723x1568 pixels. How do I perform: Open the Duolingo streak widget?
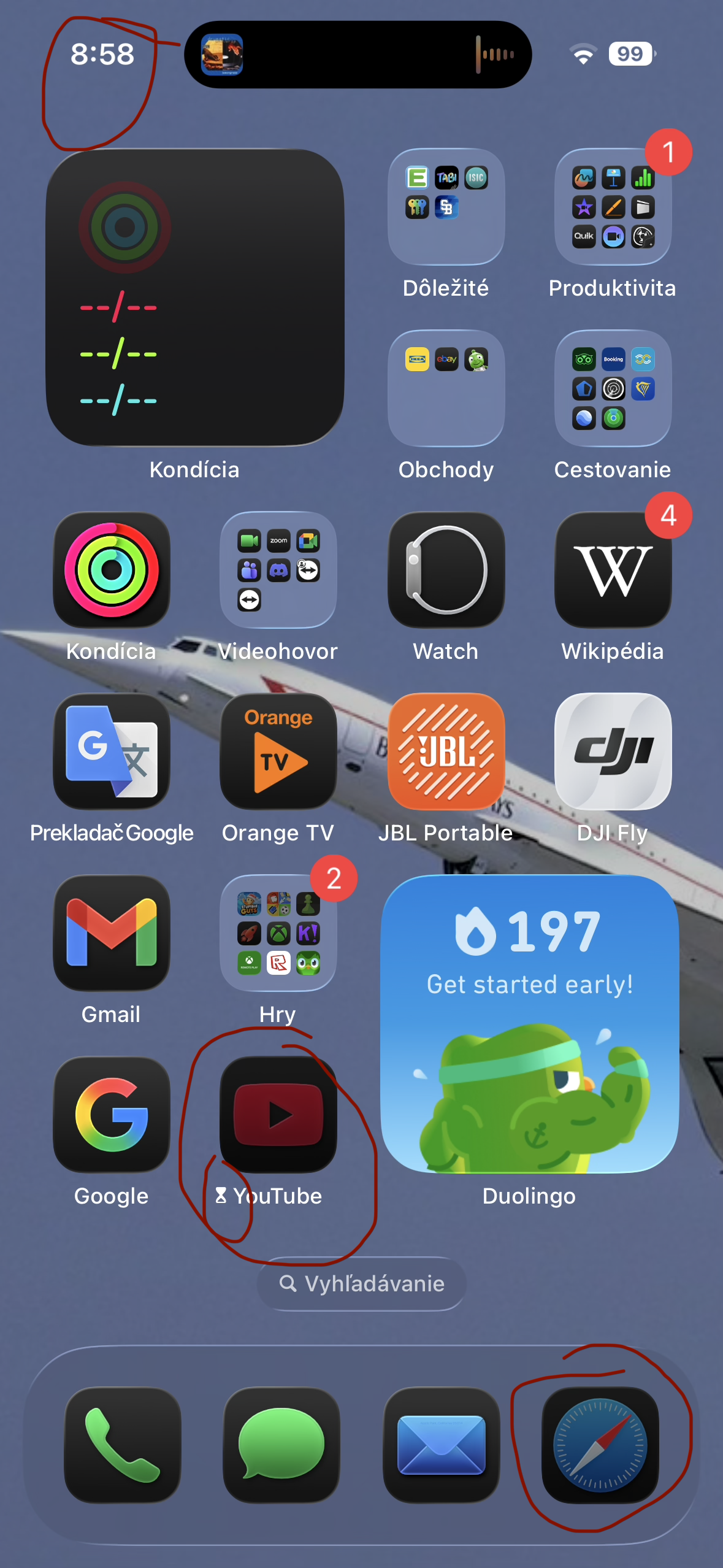[x=530, y=1024]
